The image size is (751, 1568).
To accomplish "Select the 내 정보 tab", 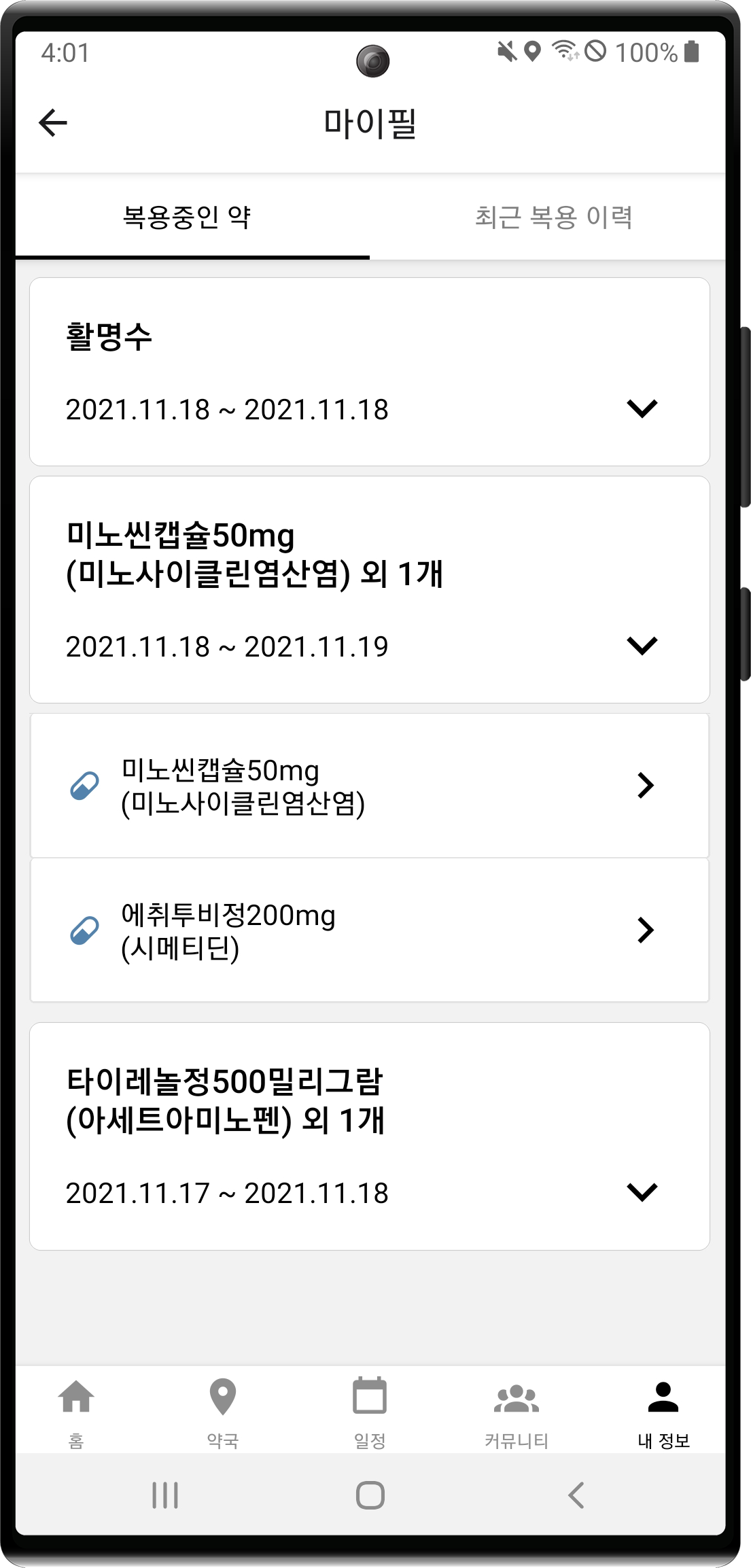I will pos(663,1409).
